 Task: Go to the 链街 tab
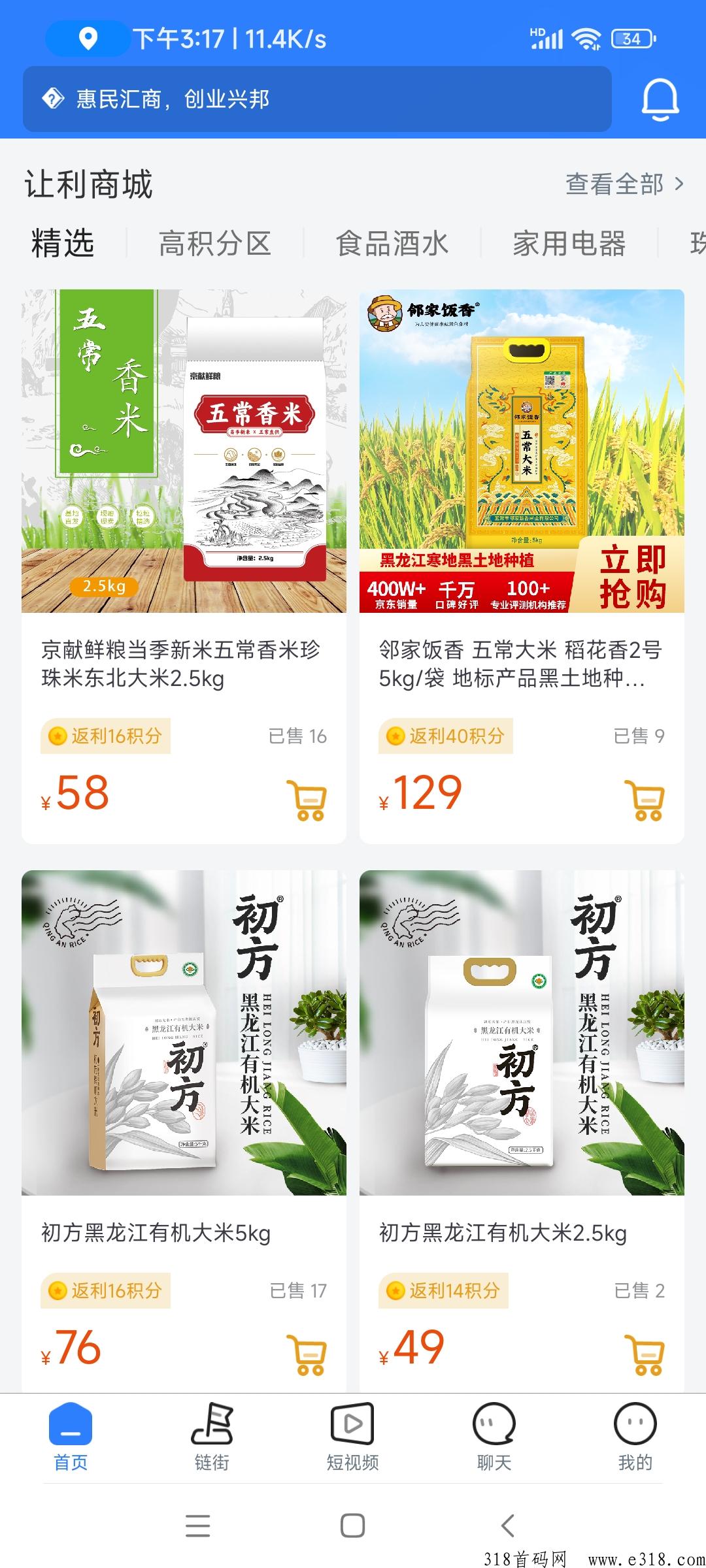(212, 1437)
